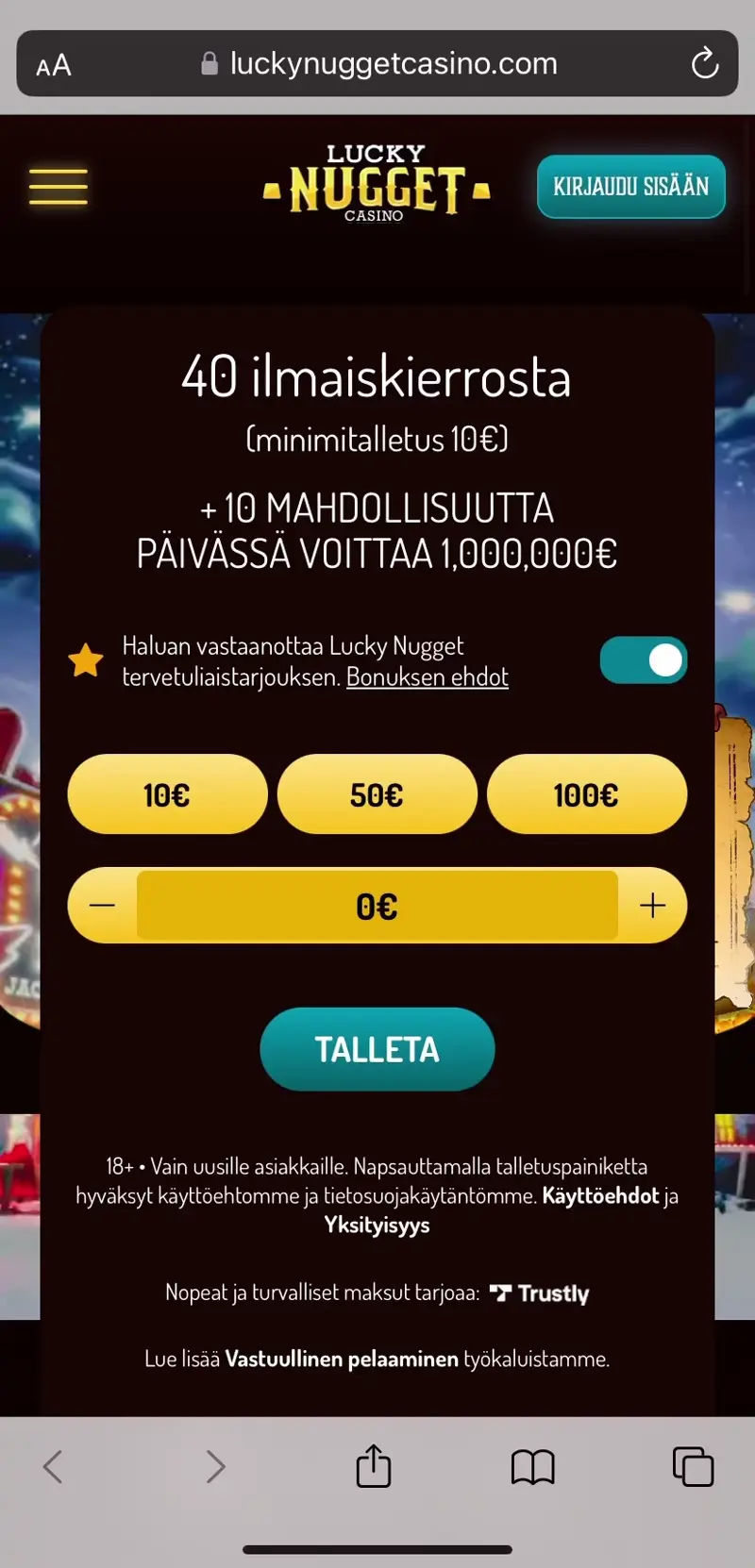Choose the 100€ deposit amount
755x1568 pixels.
click(x=586, y=794)
